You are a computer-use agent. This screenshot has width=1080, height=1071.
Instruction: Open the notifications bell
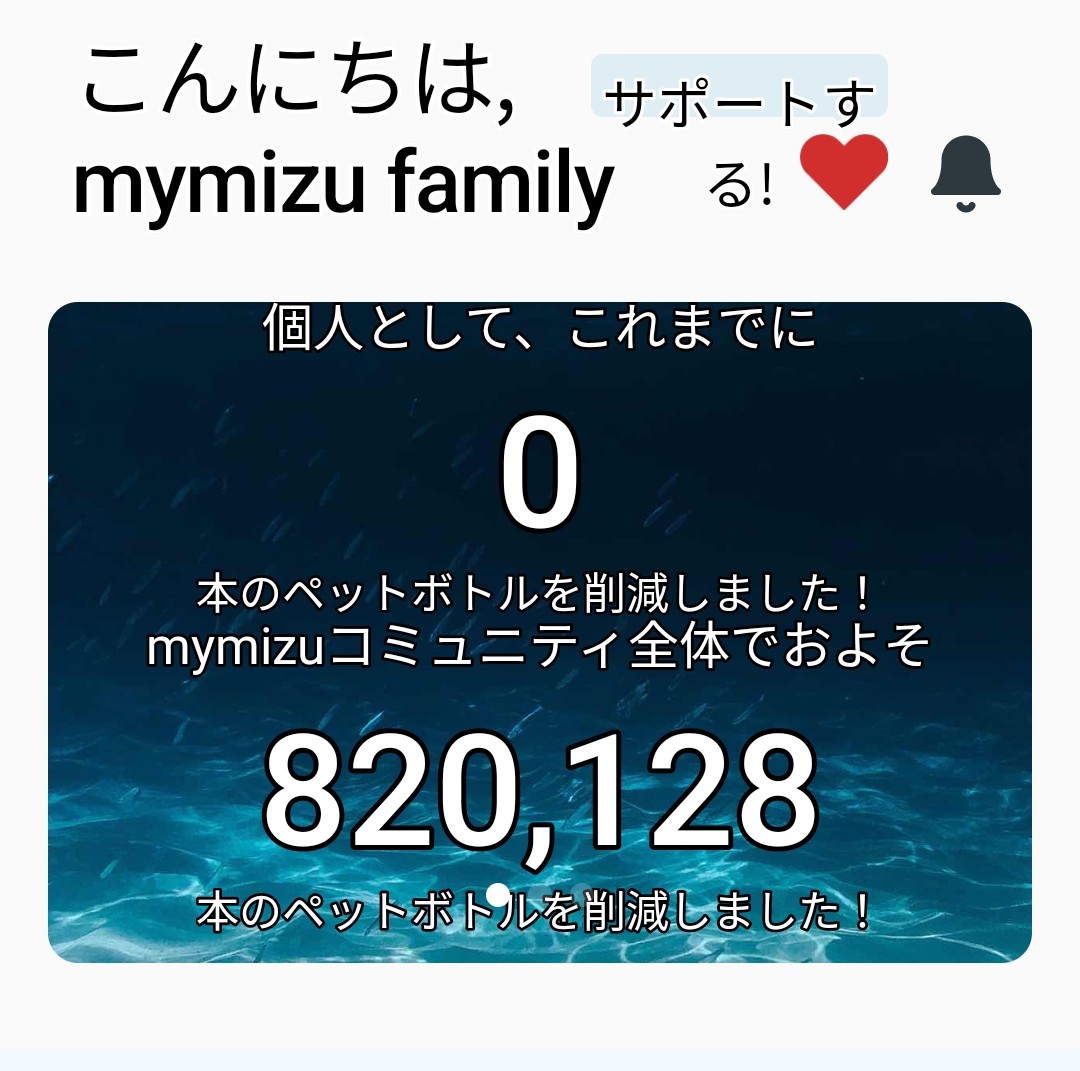tap(965, 174)
